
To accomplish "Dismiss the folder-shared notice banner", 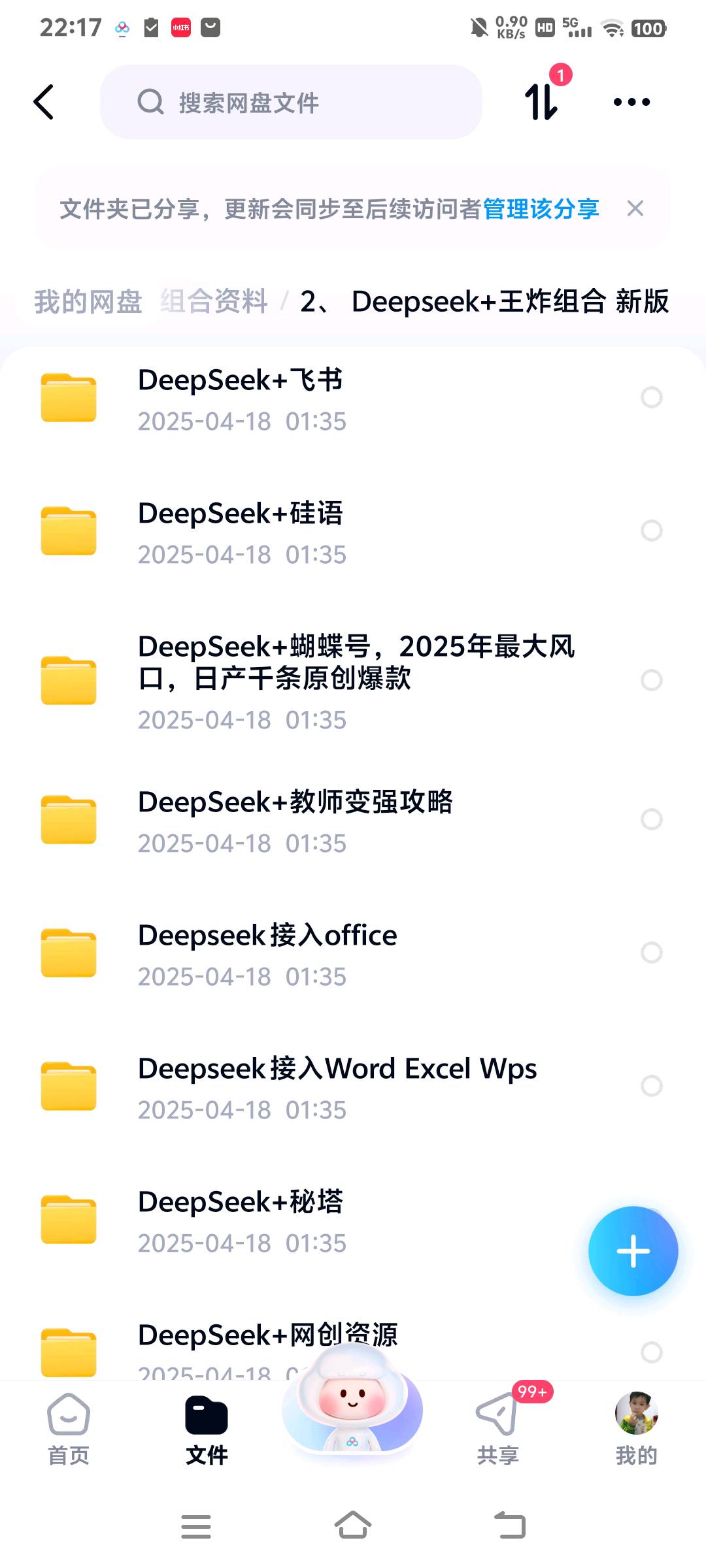I will [x=635, y=209].
